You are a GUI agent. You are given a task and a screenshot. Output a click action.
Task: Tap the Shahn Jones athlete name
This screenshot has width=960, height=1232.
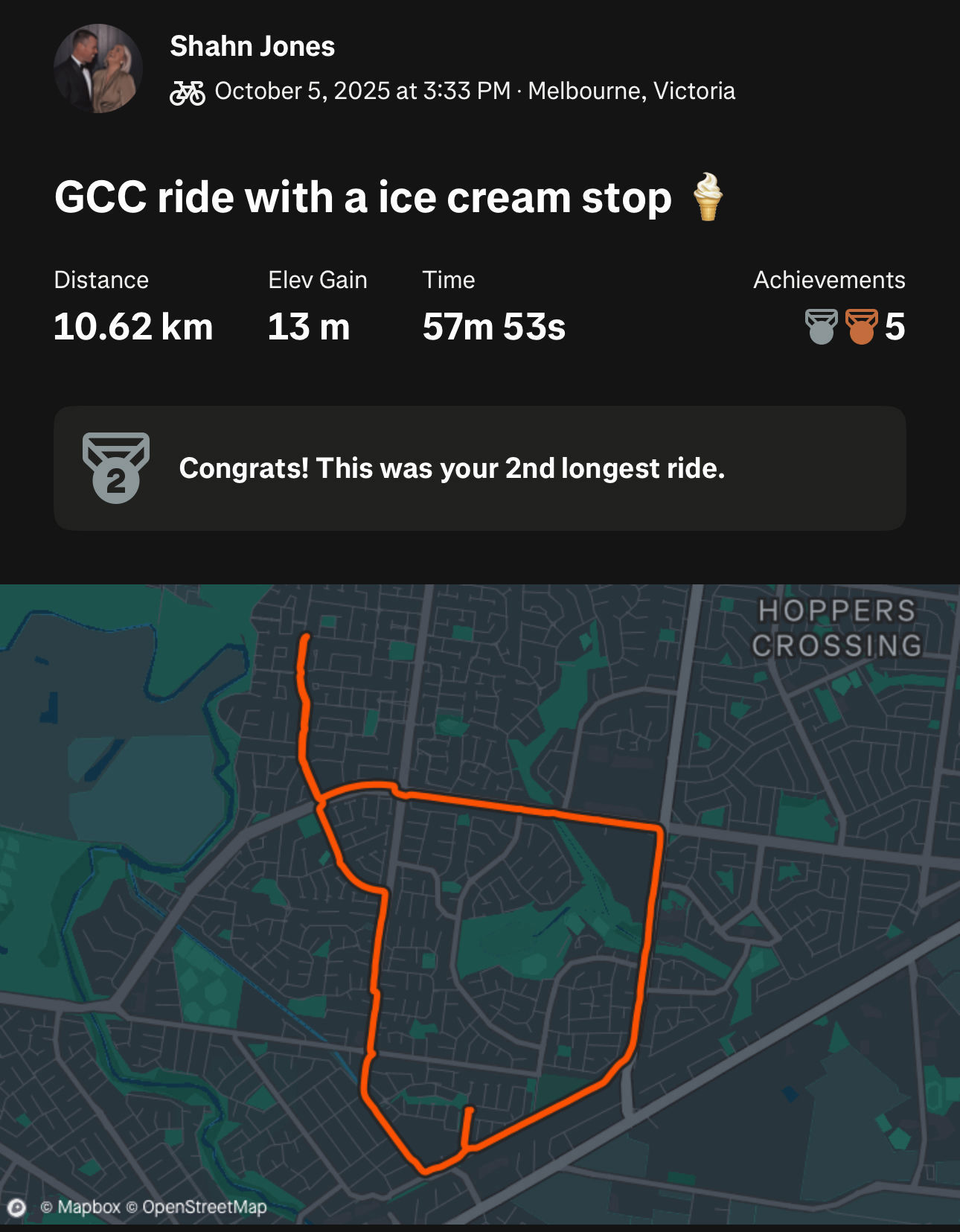click(252, 46)
